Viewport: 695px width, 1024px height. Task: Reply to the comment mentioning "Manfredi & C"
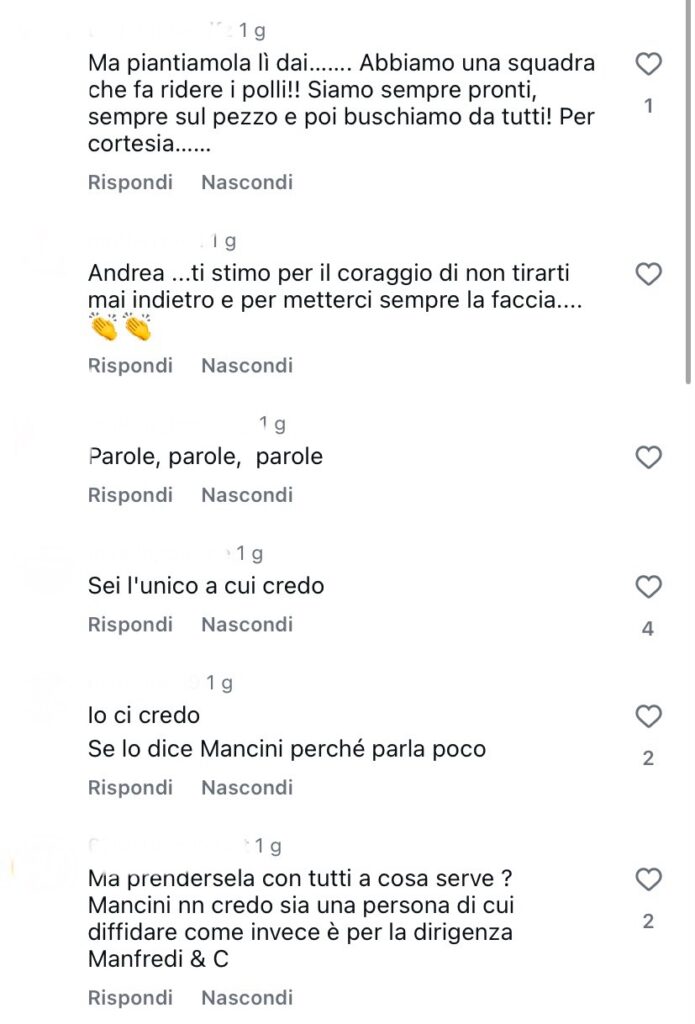(x=130, y=998)
